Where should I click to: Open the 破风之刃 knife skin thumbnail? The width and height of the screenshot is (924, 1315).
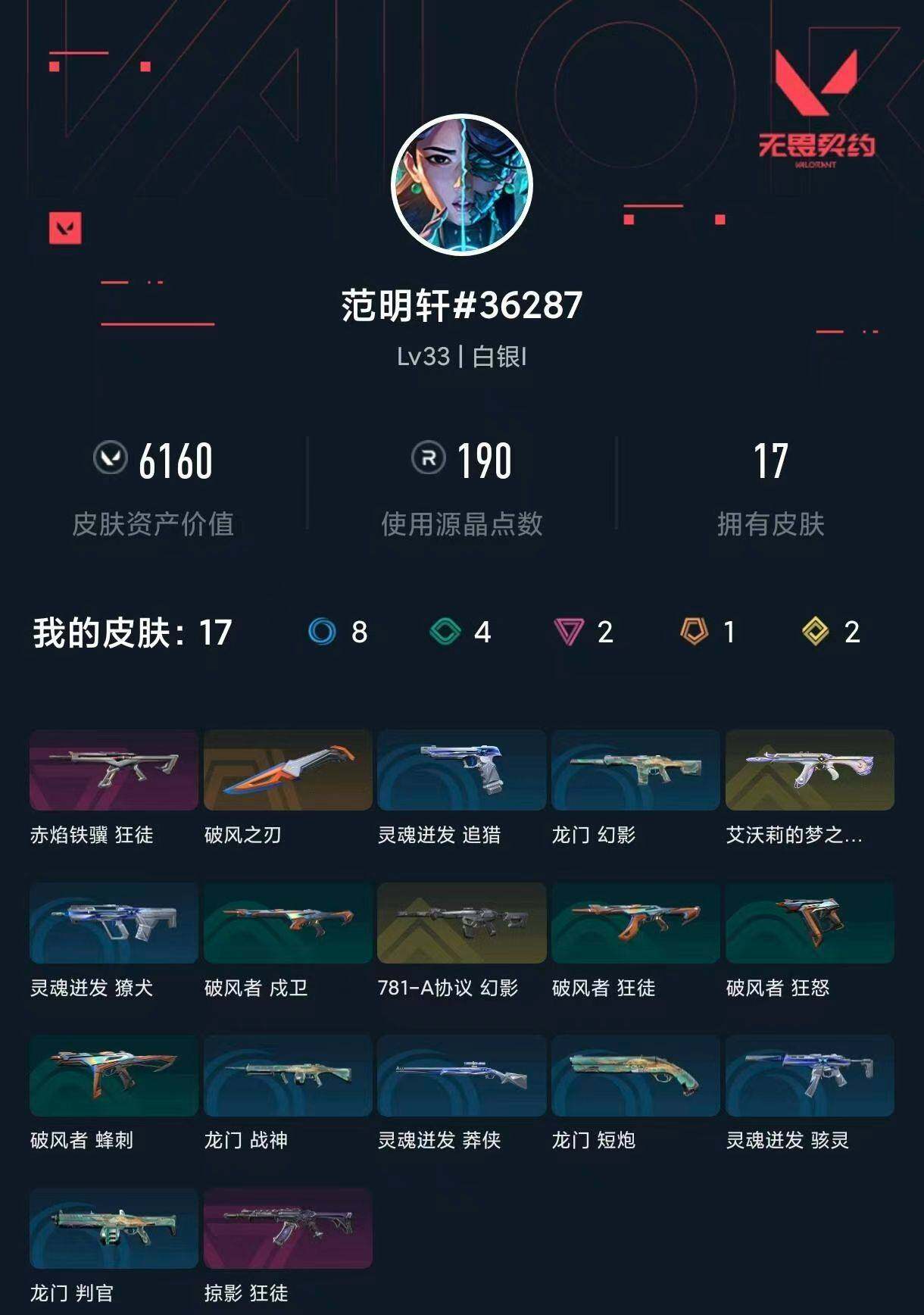click(287, 770)
